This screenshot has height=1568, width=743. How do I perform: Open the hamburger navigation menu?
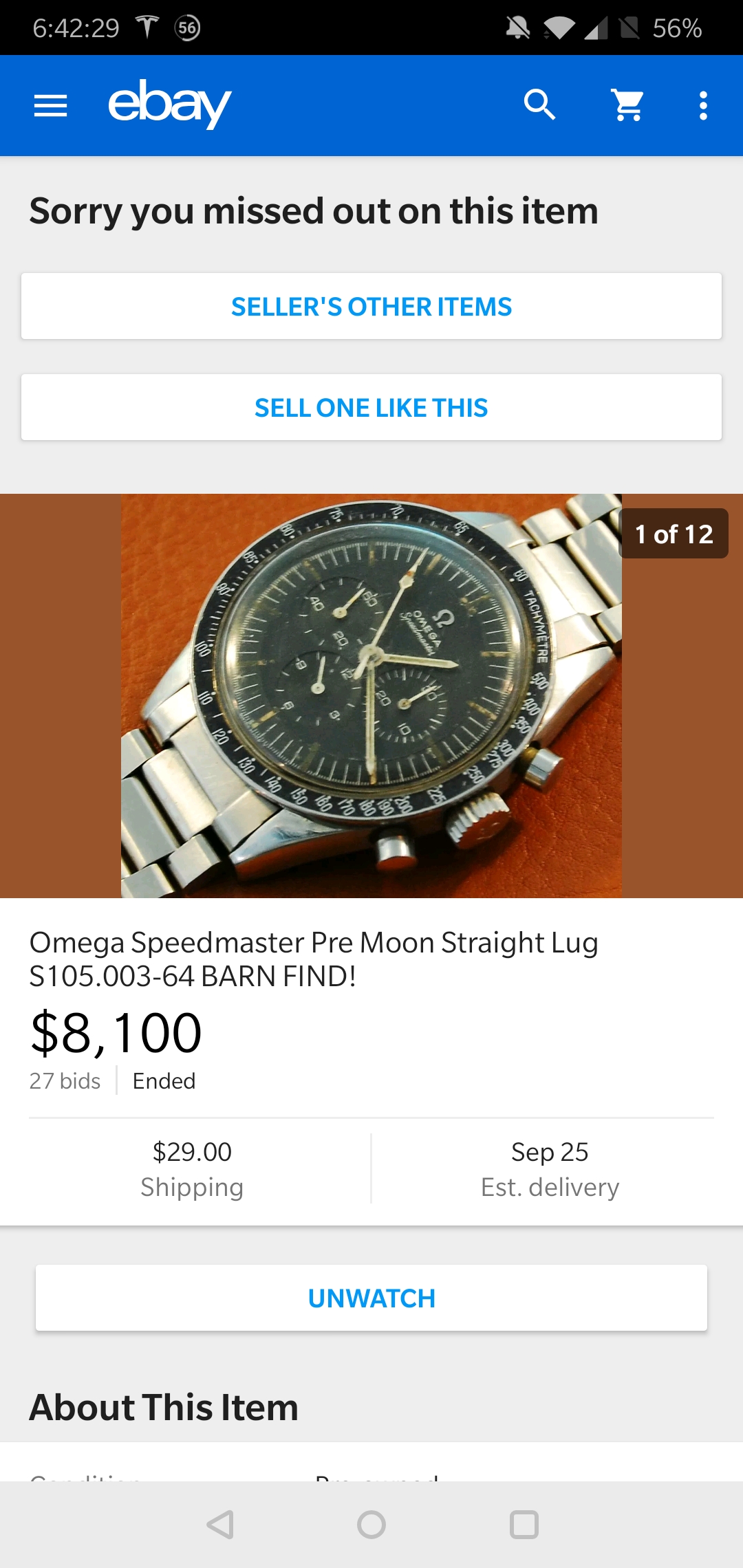pyautogui.click(x=51, y=105)
